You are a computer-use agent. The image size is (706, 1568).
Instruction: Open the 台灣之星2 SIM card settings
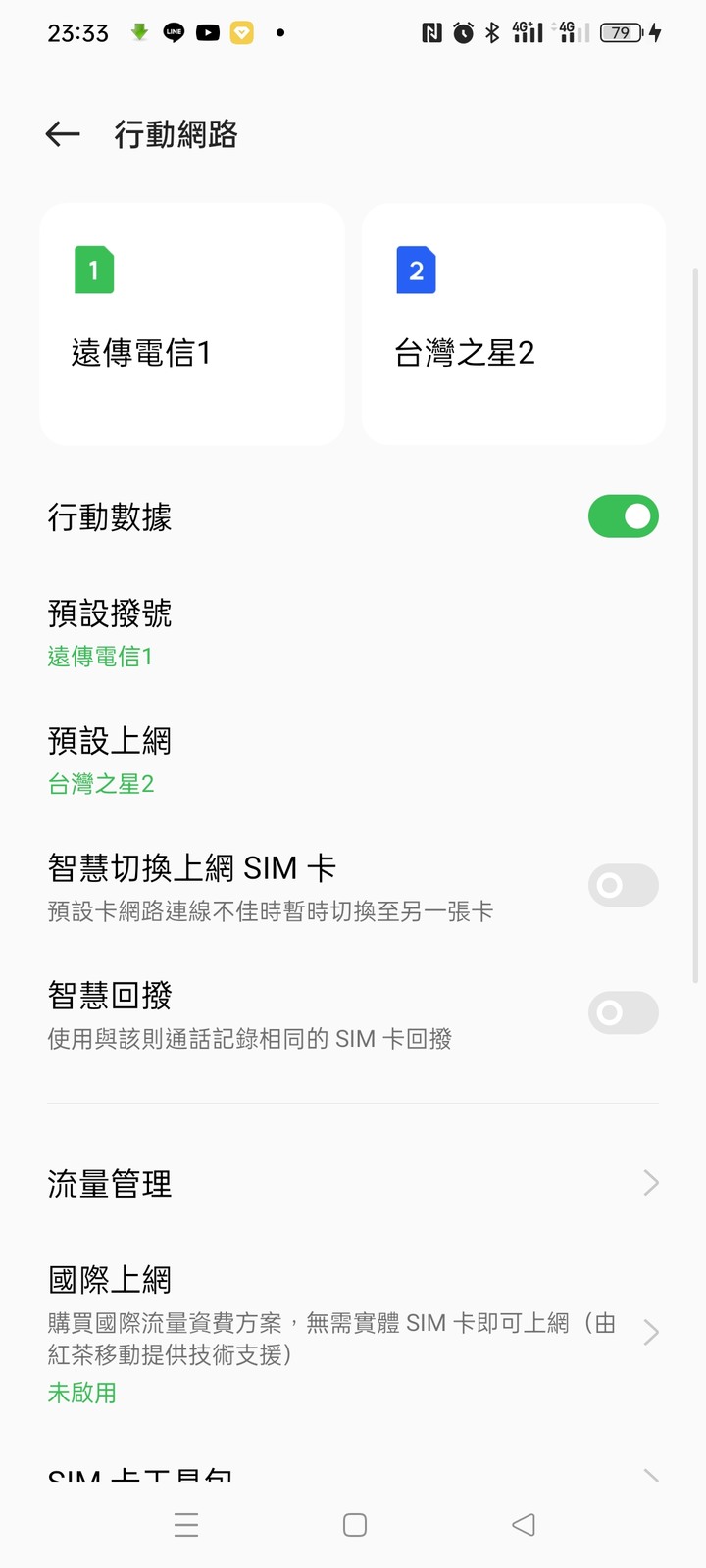point(514,323)
